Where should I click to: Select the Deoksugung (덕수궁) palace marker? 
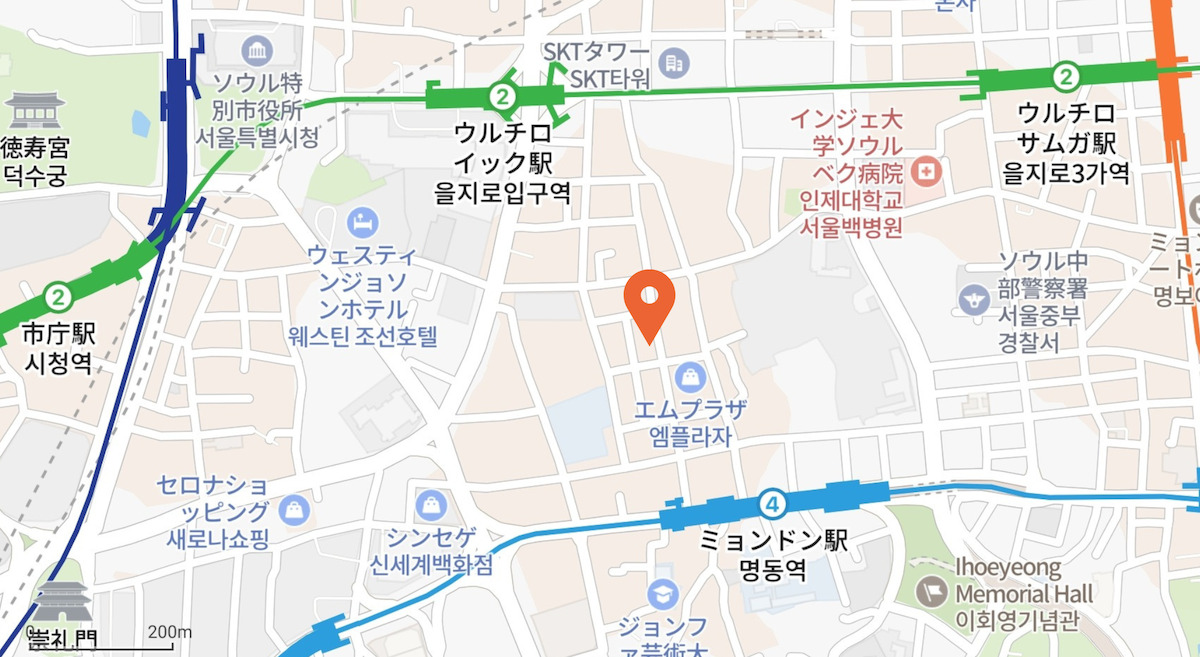click(x=35, y=111)
